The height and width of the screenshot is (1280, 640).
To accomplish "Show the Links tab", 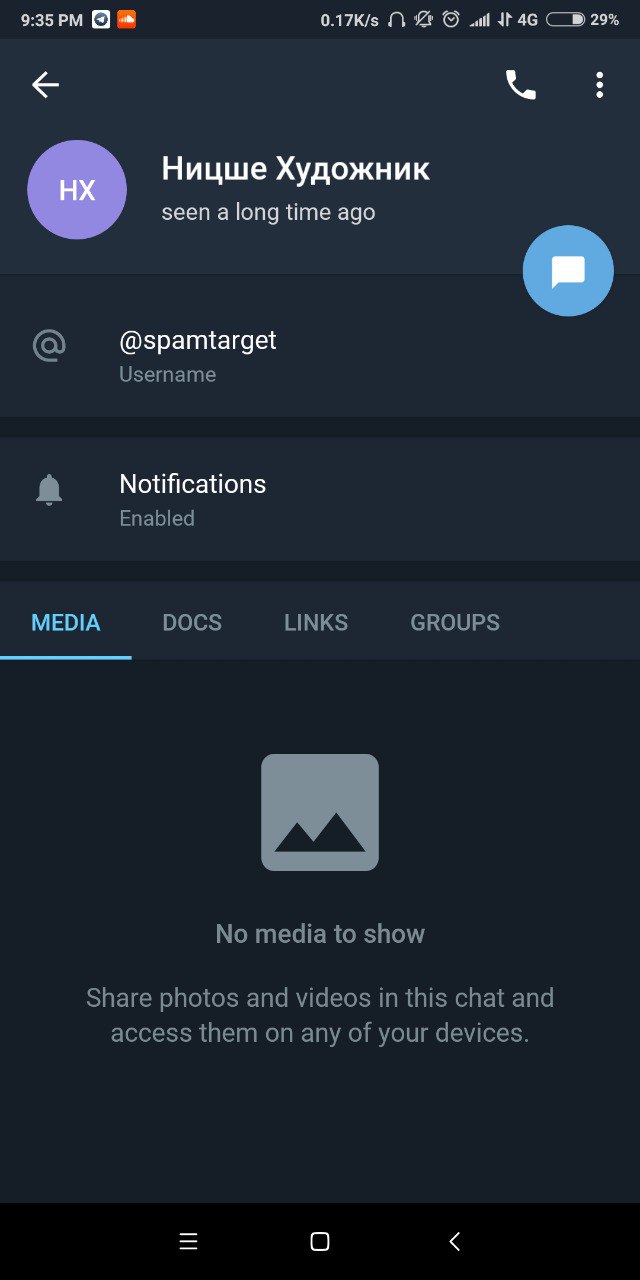I will click(316, 623).
